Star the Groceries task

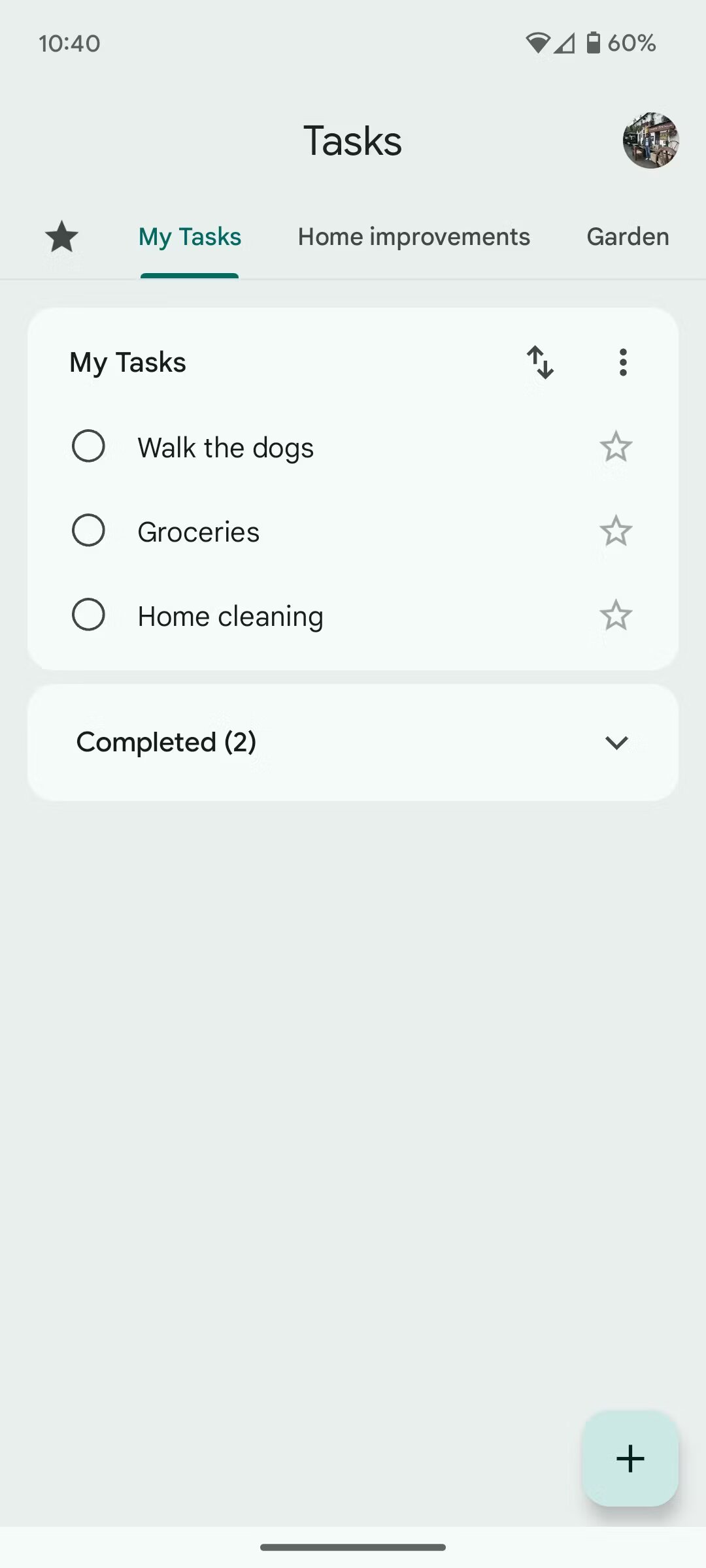616,531
